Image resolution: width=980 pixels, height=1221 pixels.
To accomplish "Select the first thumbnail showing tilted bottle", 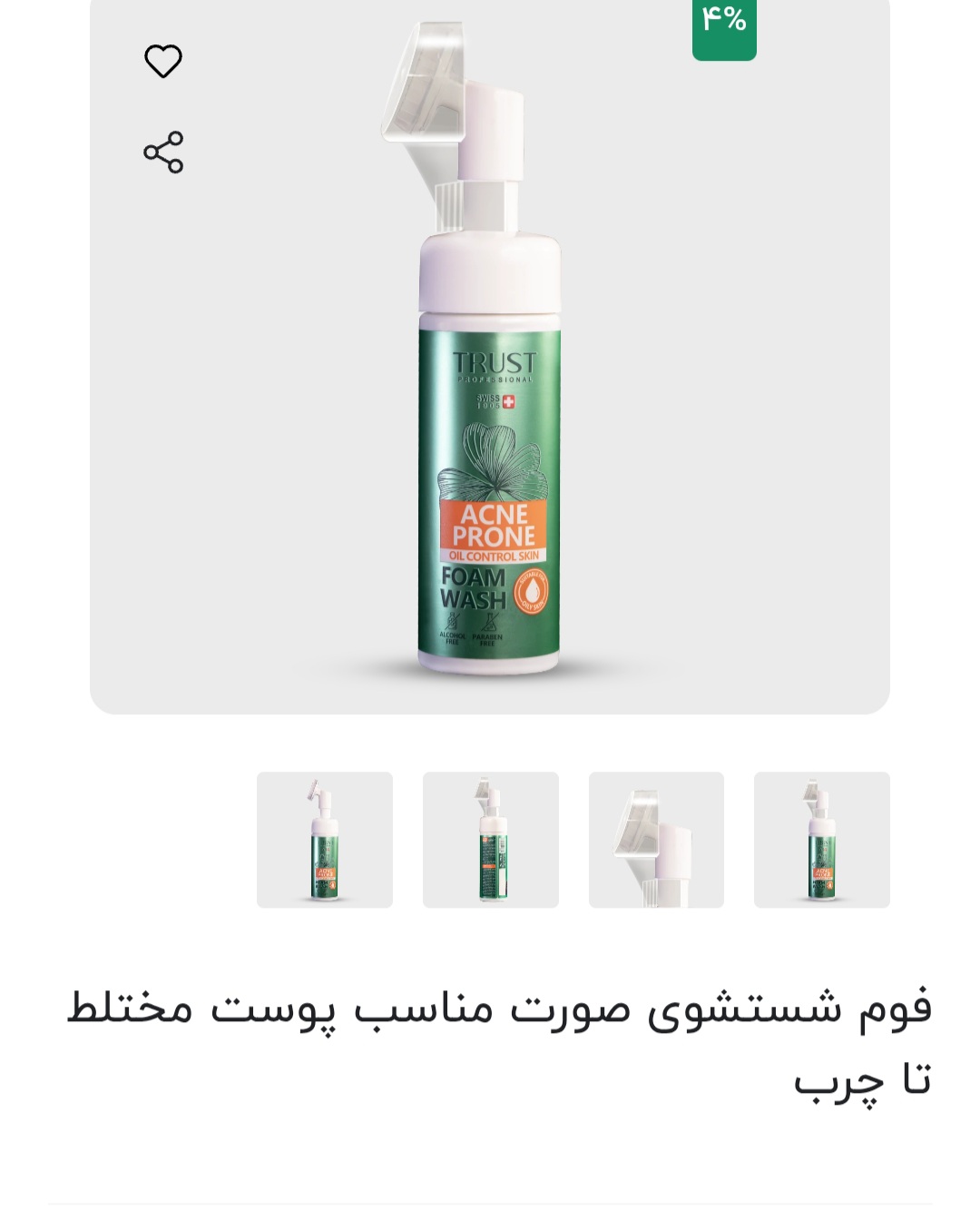I will 324,840.
